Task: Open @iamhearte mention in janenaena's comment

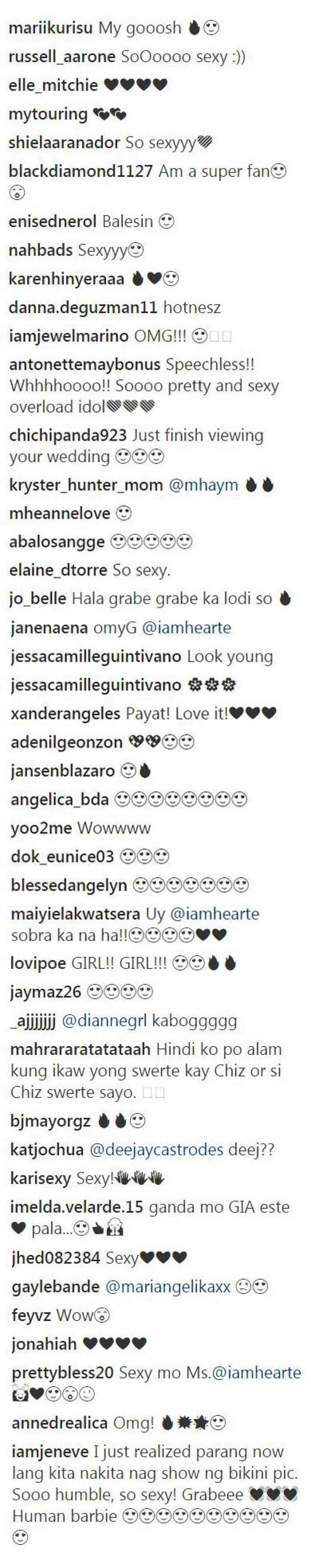Action: 186,628
